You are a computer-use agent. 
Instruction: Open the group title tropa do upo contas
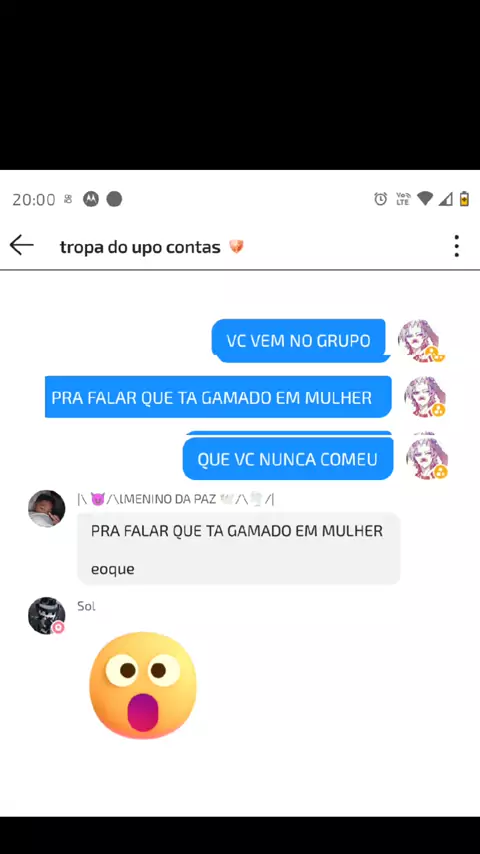[152, 247]
